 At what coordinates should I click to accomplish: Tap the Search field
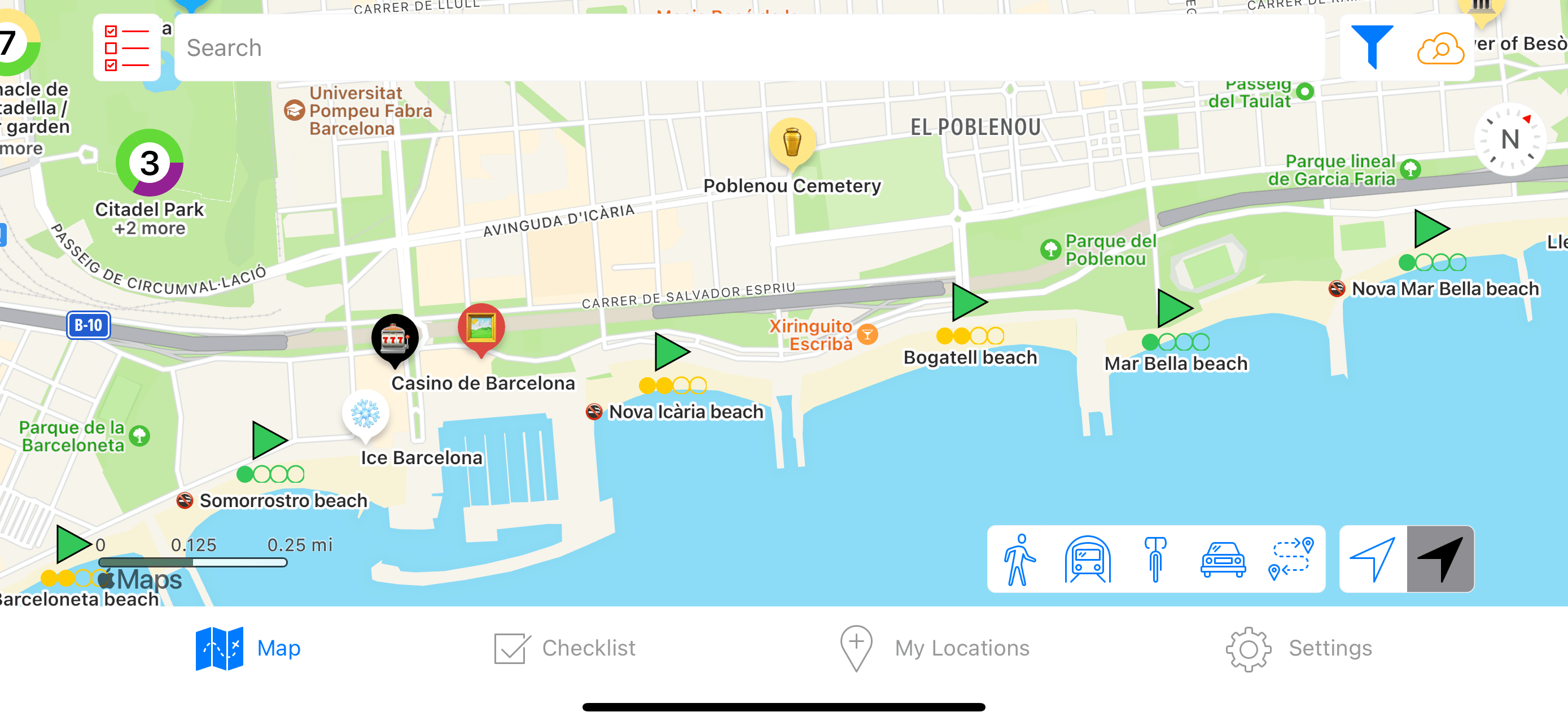pyautogui.click(x=748, y=48)
